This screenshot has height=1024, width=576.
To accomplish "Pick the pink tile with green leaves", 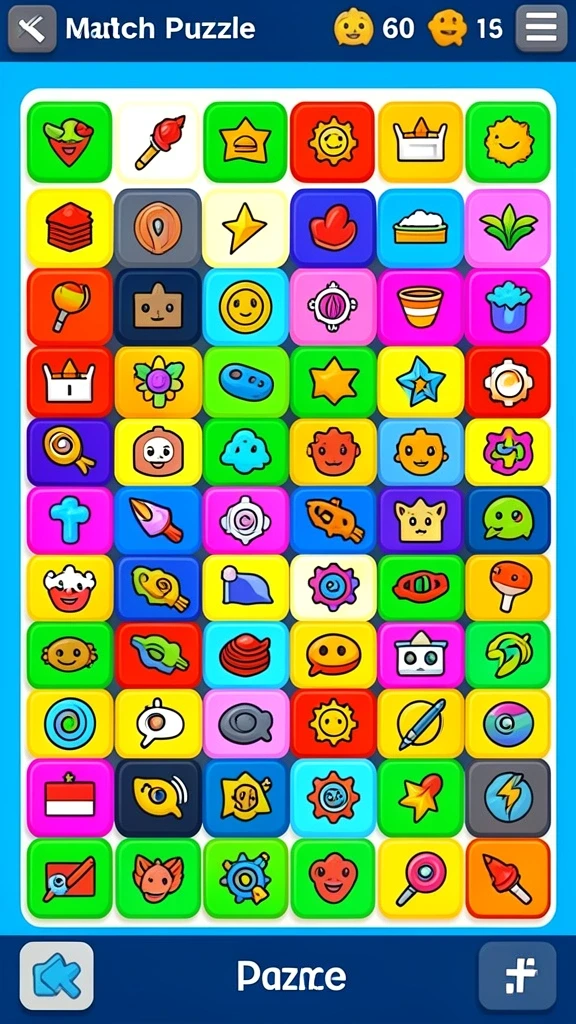I will pyautogui.click(x=508, y=227).
